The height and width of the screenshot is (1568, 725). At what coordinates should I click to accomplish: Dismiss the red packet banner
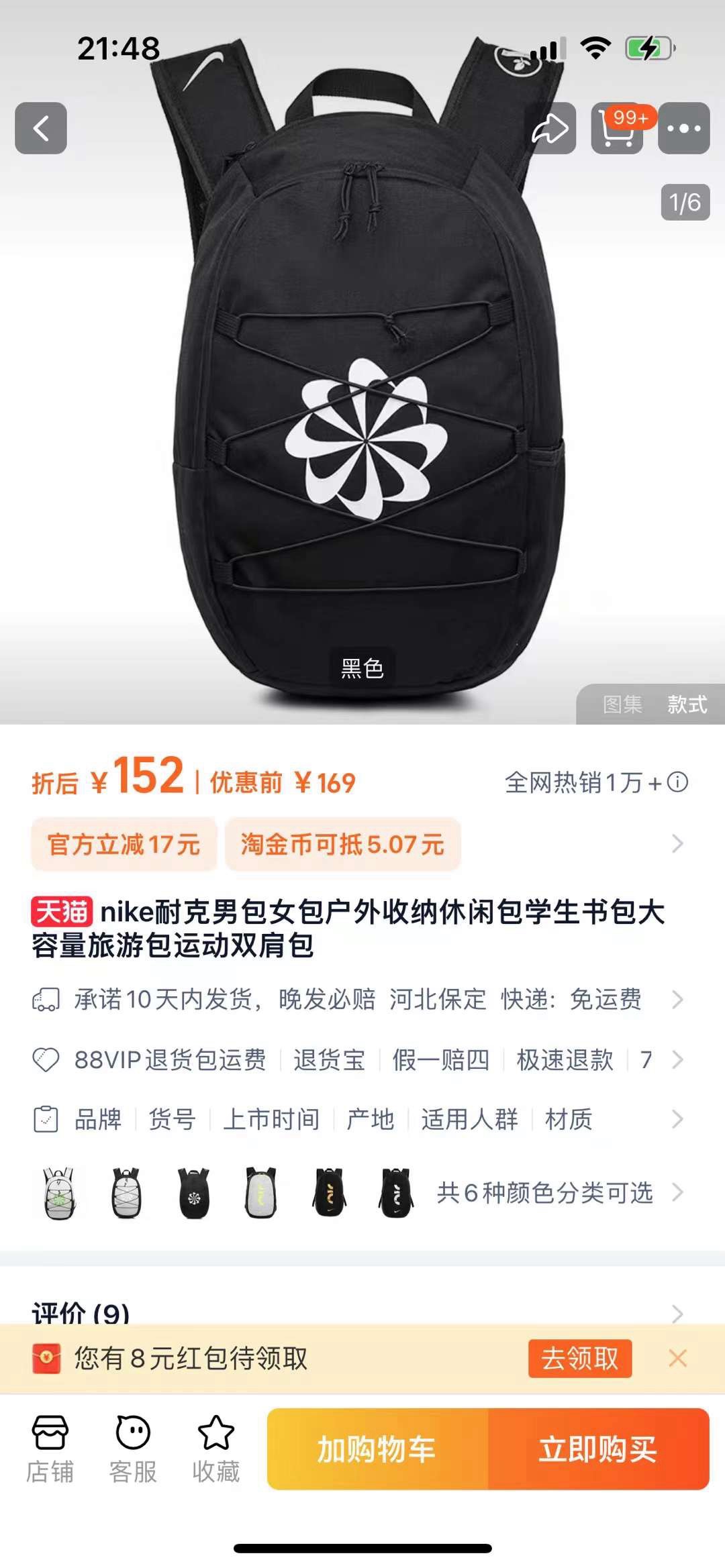(x=677, y=1359)
